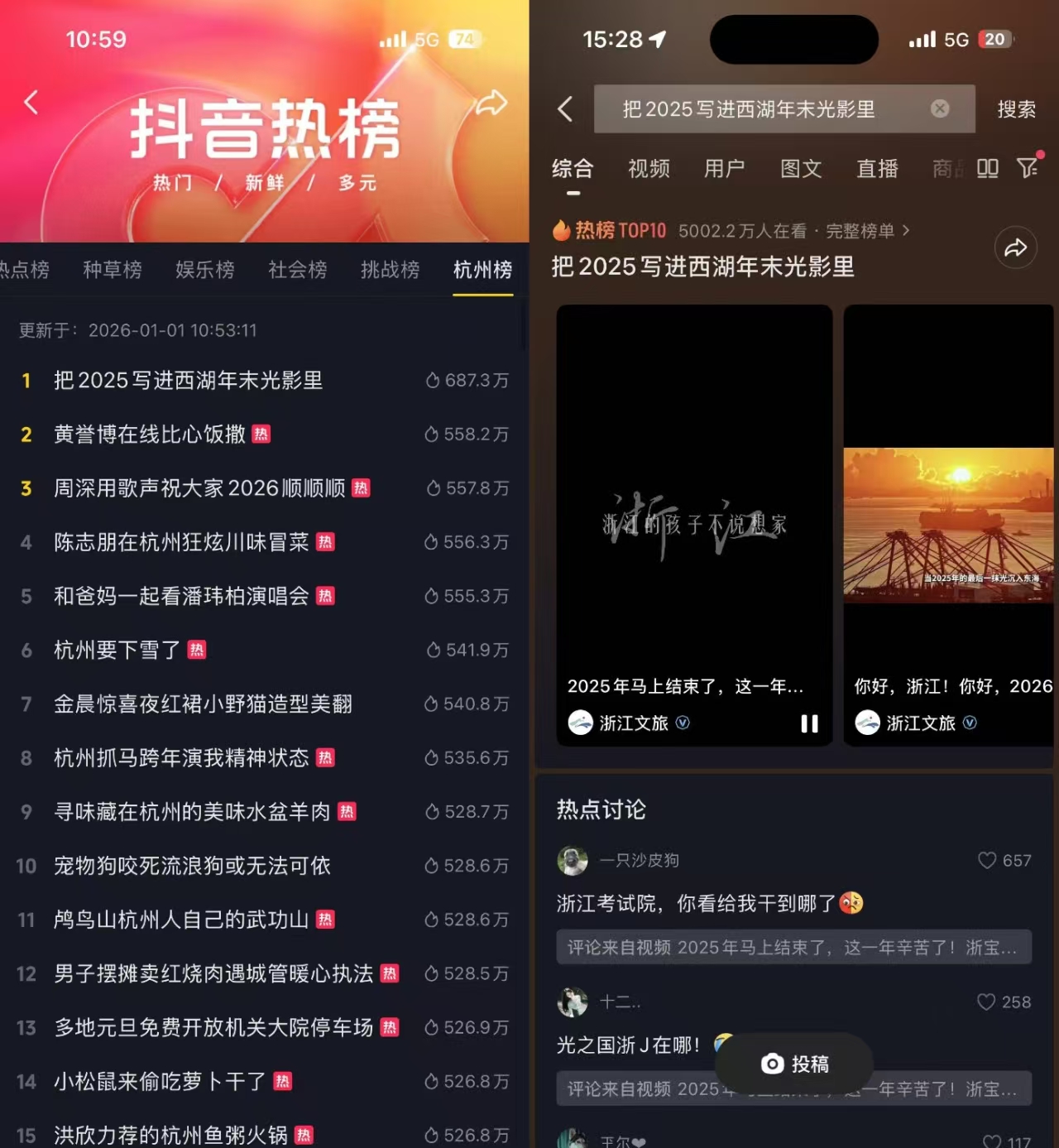Screen dimensions: 1059x1148
Task: Open the filter panel with red dot
Action: (1028, 168)
